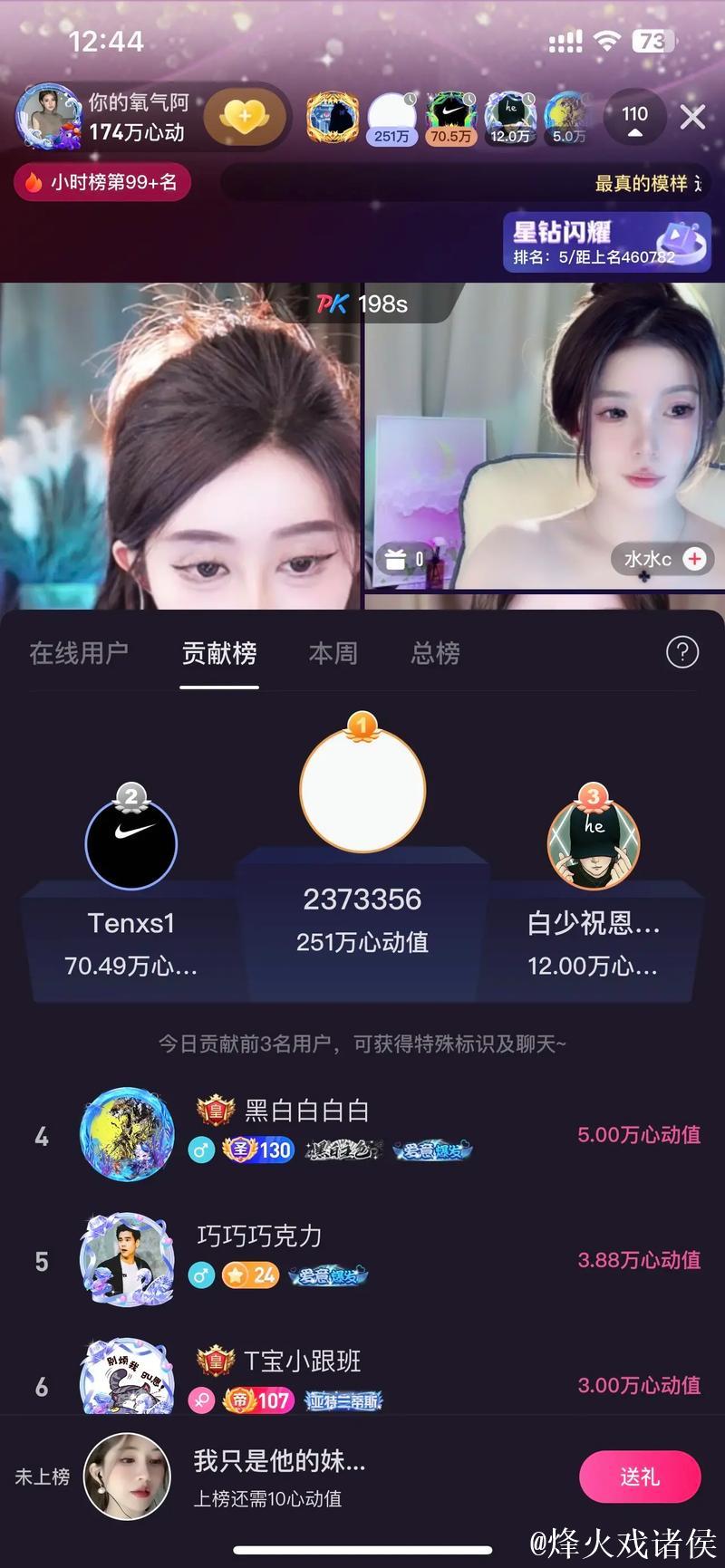Tap the 圣130 badge next to 黑白白白白
725x1568 pixels.
click(x=256, y=1149)
